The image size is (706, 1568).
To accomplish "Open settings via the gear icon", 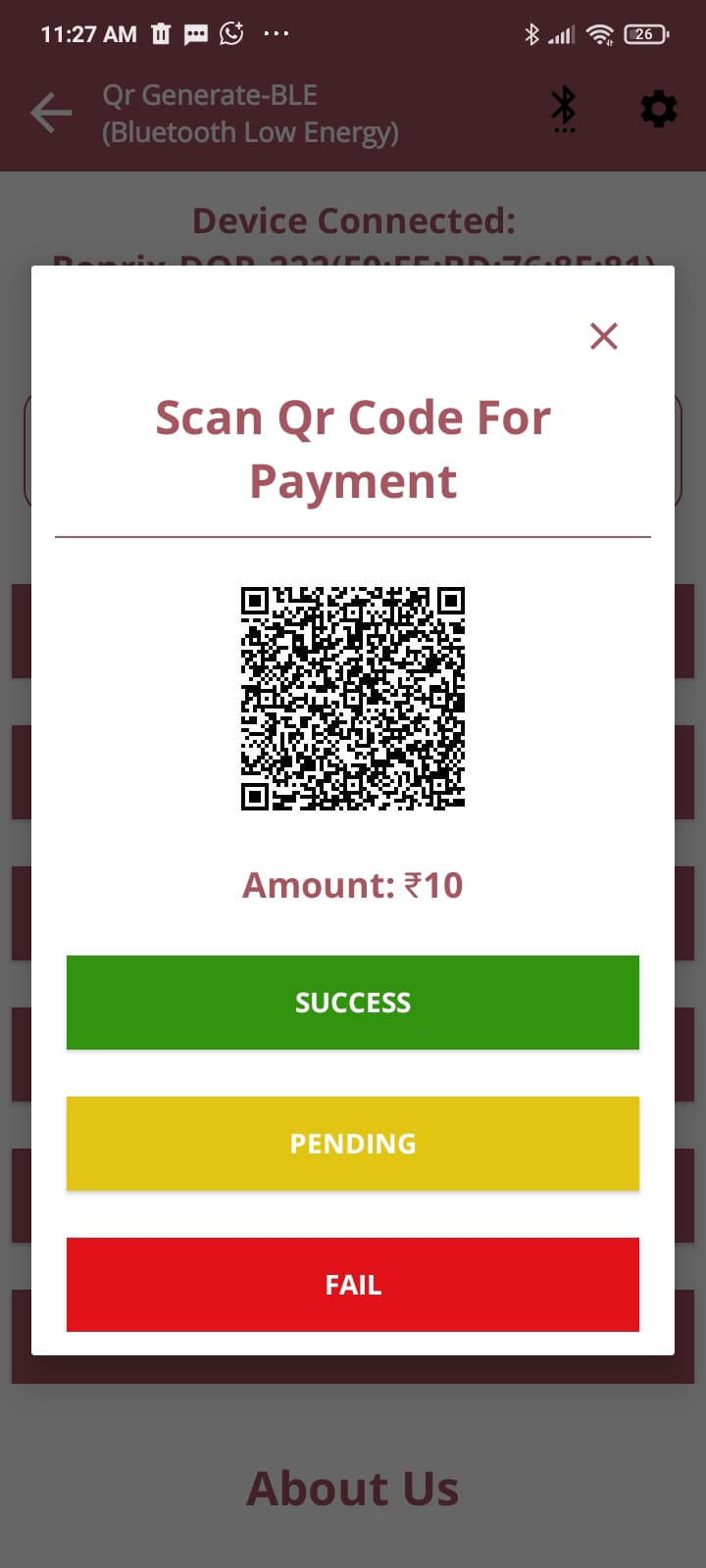I will click(x=658, y=110).
